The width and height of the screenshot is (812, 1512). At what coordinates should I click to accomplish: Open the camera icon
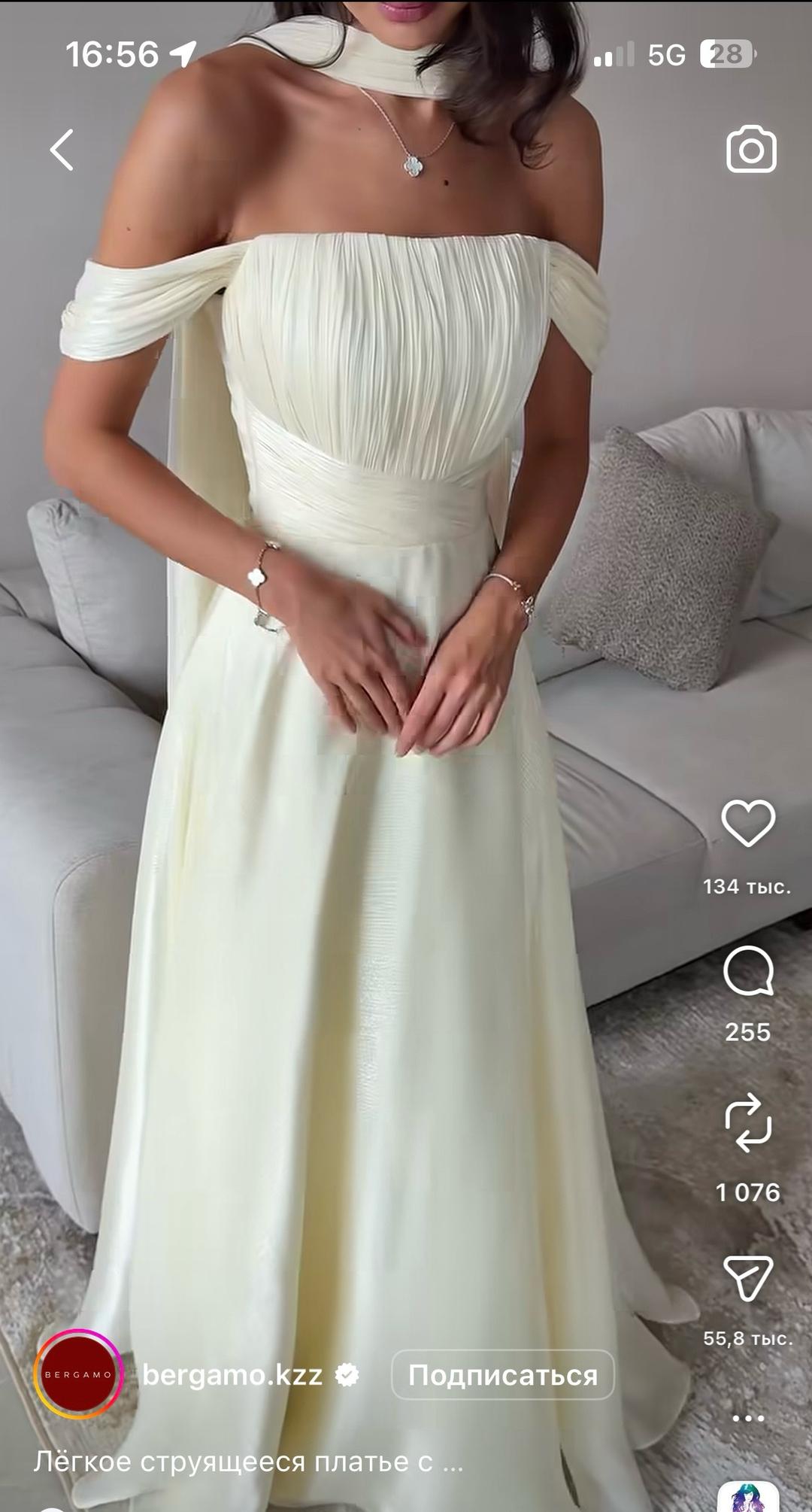751,150
